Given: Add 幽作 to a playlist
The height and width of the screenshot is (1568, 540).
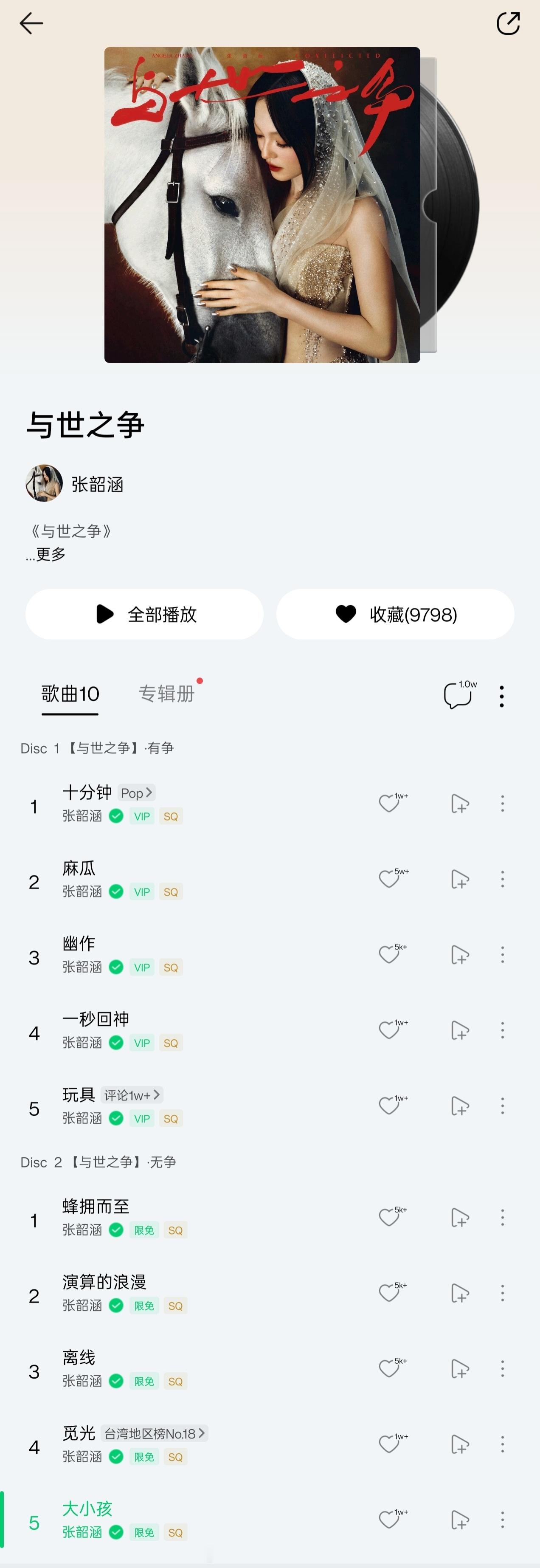Looking at the screenshot, I should point(460,954).
